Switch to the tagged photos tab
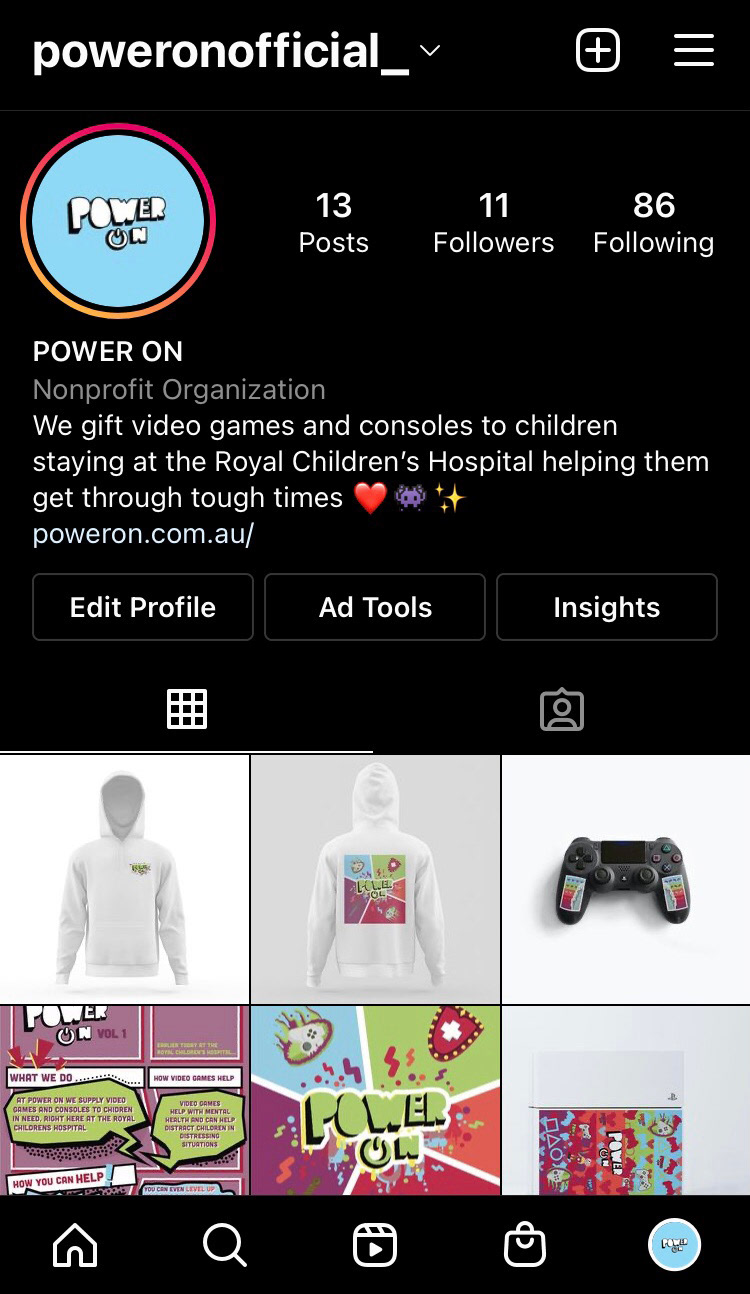The image size is (750, 1294). pos(561,709)
